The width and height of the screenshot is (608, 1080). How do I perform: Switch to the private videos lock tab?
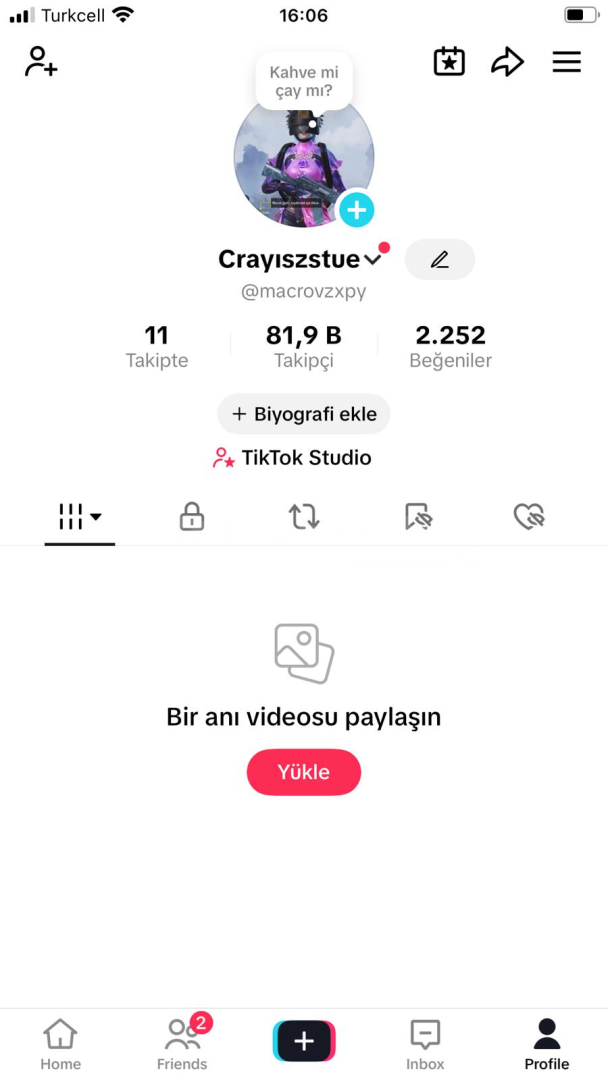click(191, 516)
